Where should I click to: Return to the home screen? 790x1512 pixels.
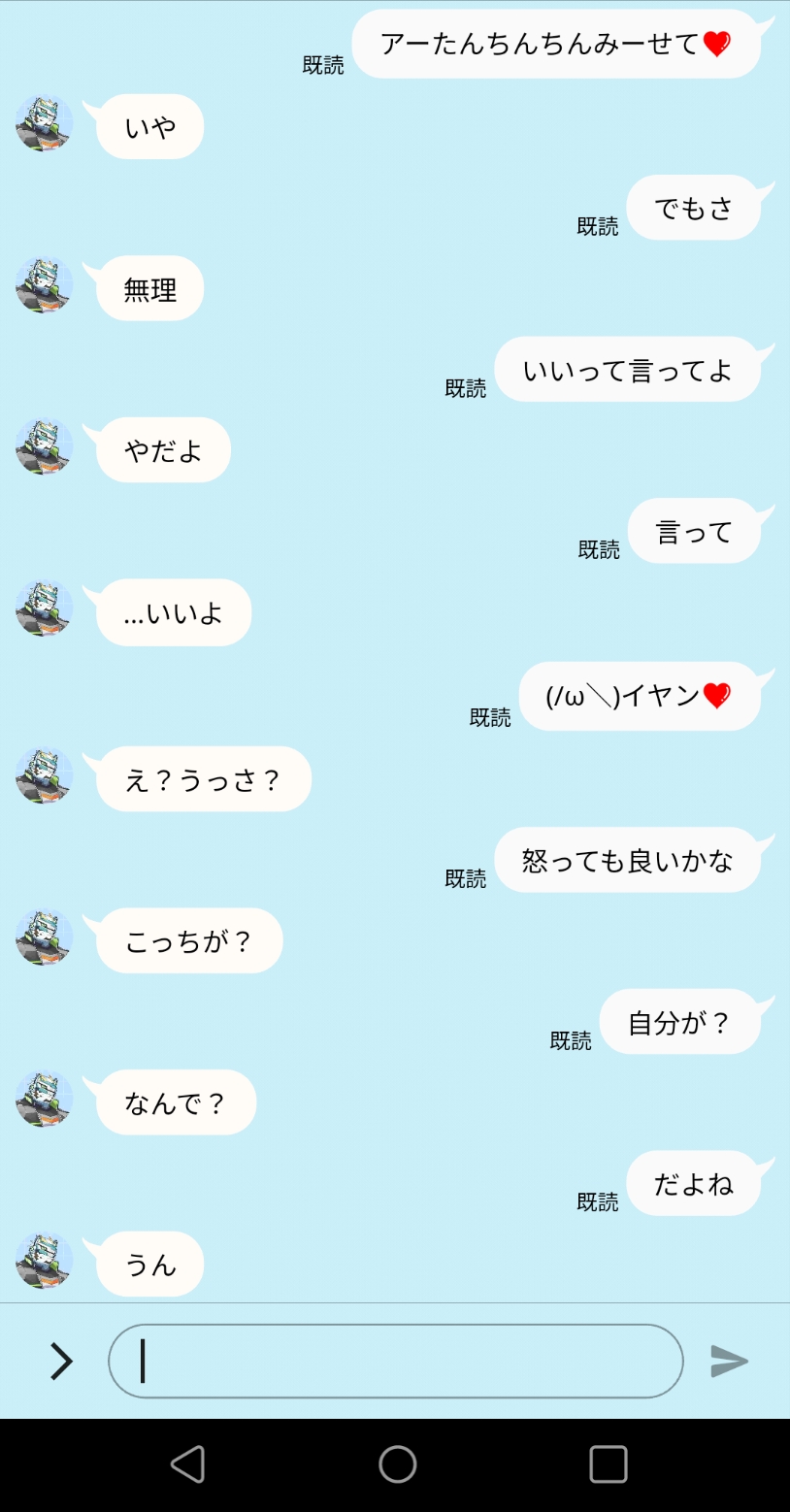[x=397, y=1463]
